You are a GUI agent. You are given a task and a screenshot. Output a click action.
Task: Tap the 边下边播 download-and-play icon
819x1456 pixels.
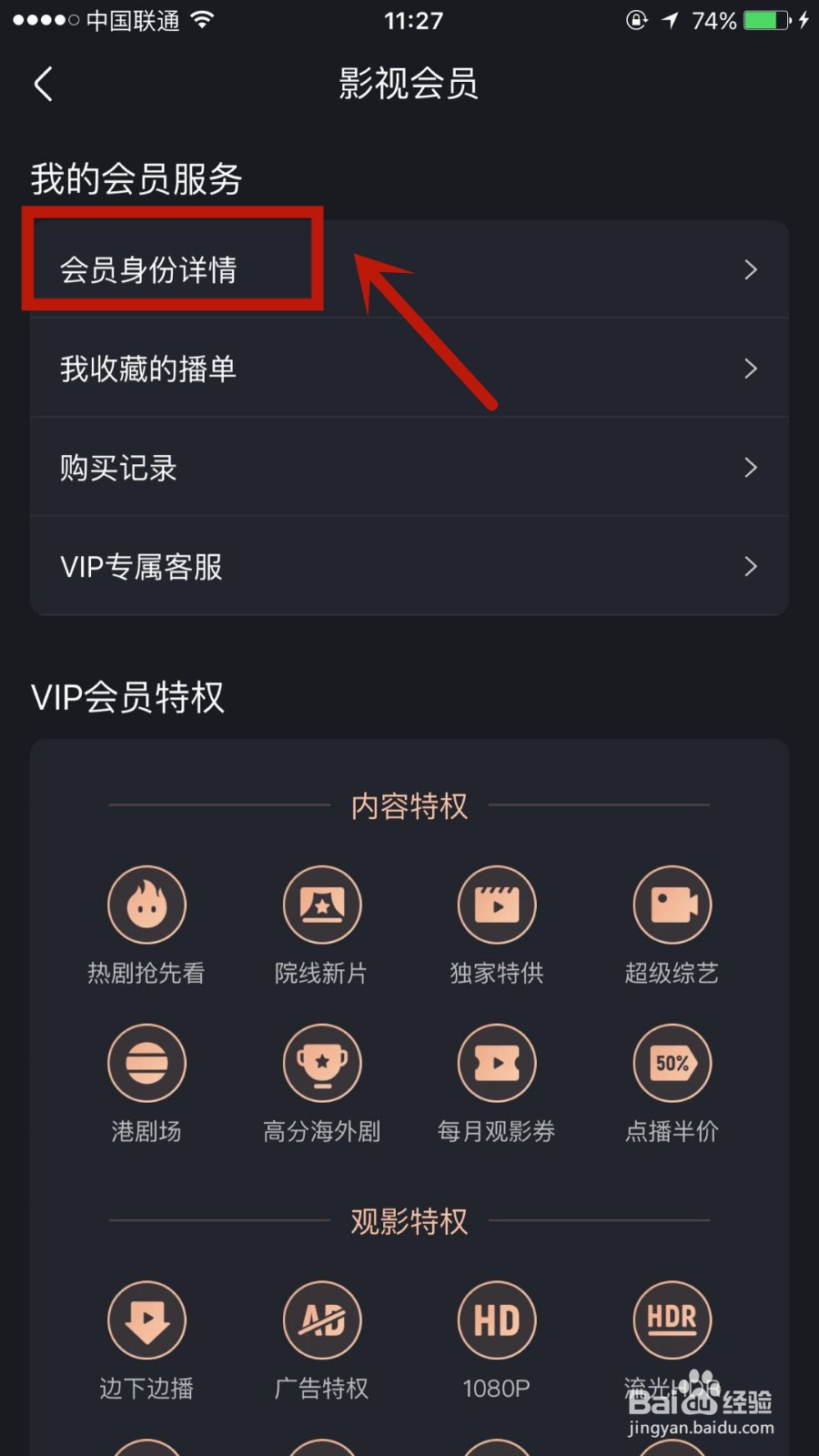pyautogui.click(x=147, y=1320)
